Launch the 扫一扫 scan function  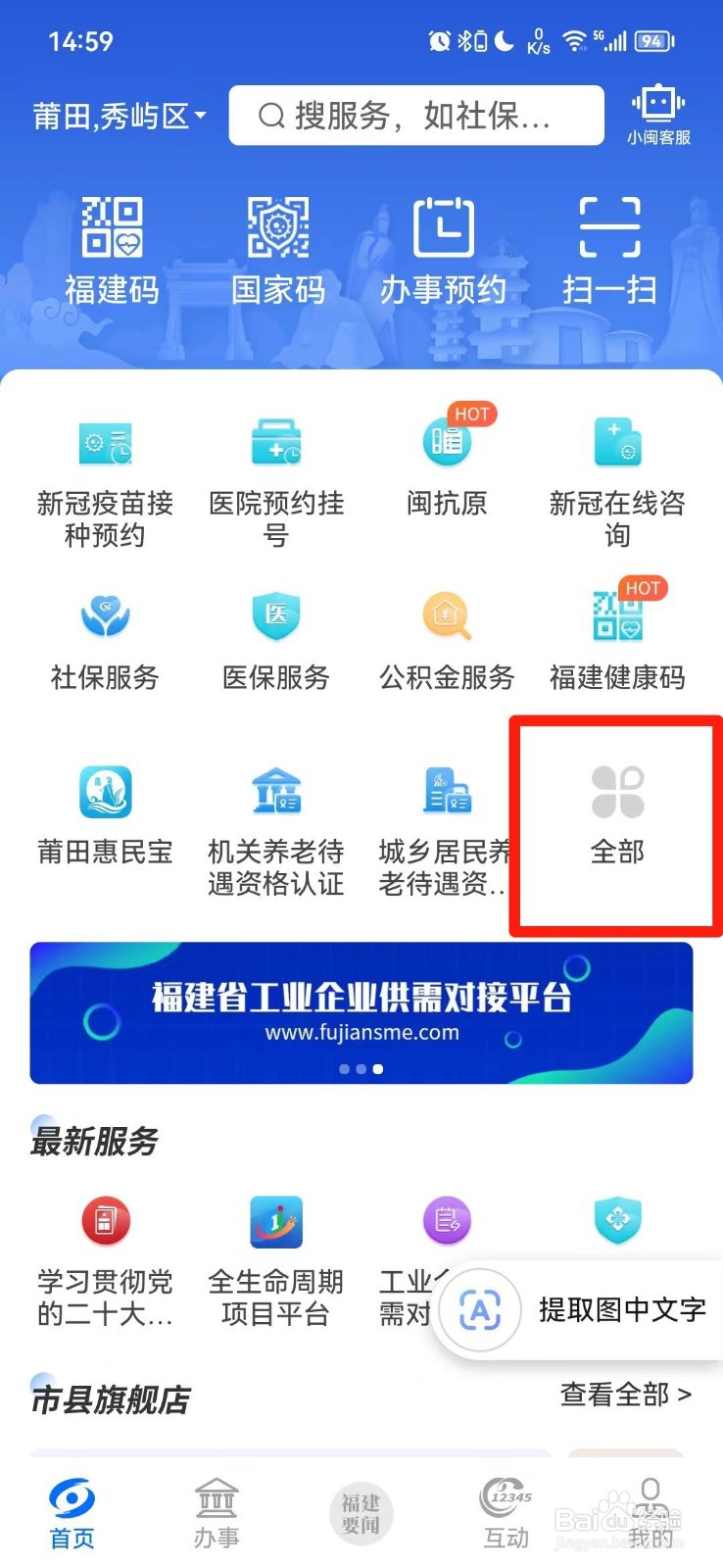(609, 245)
